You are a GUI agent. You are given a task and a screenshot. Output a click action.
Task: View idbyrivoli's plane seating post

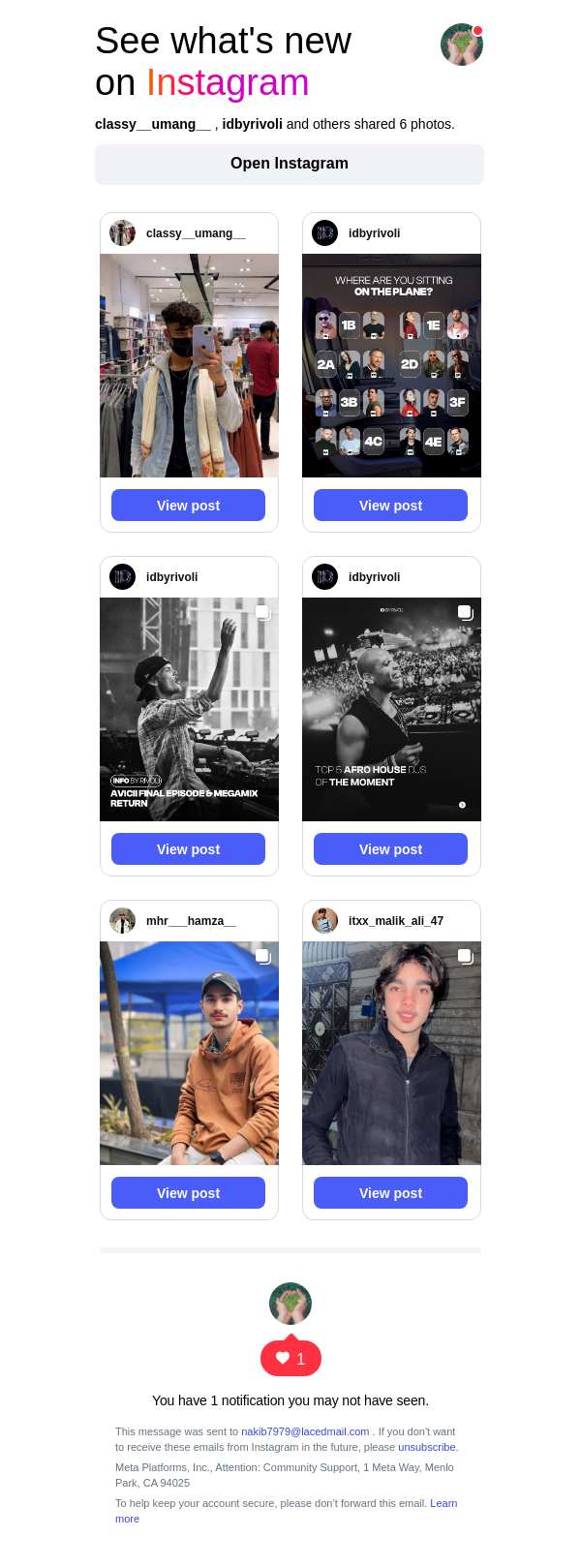pyautogui.click(x=390, y=506)
